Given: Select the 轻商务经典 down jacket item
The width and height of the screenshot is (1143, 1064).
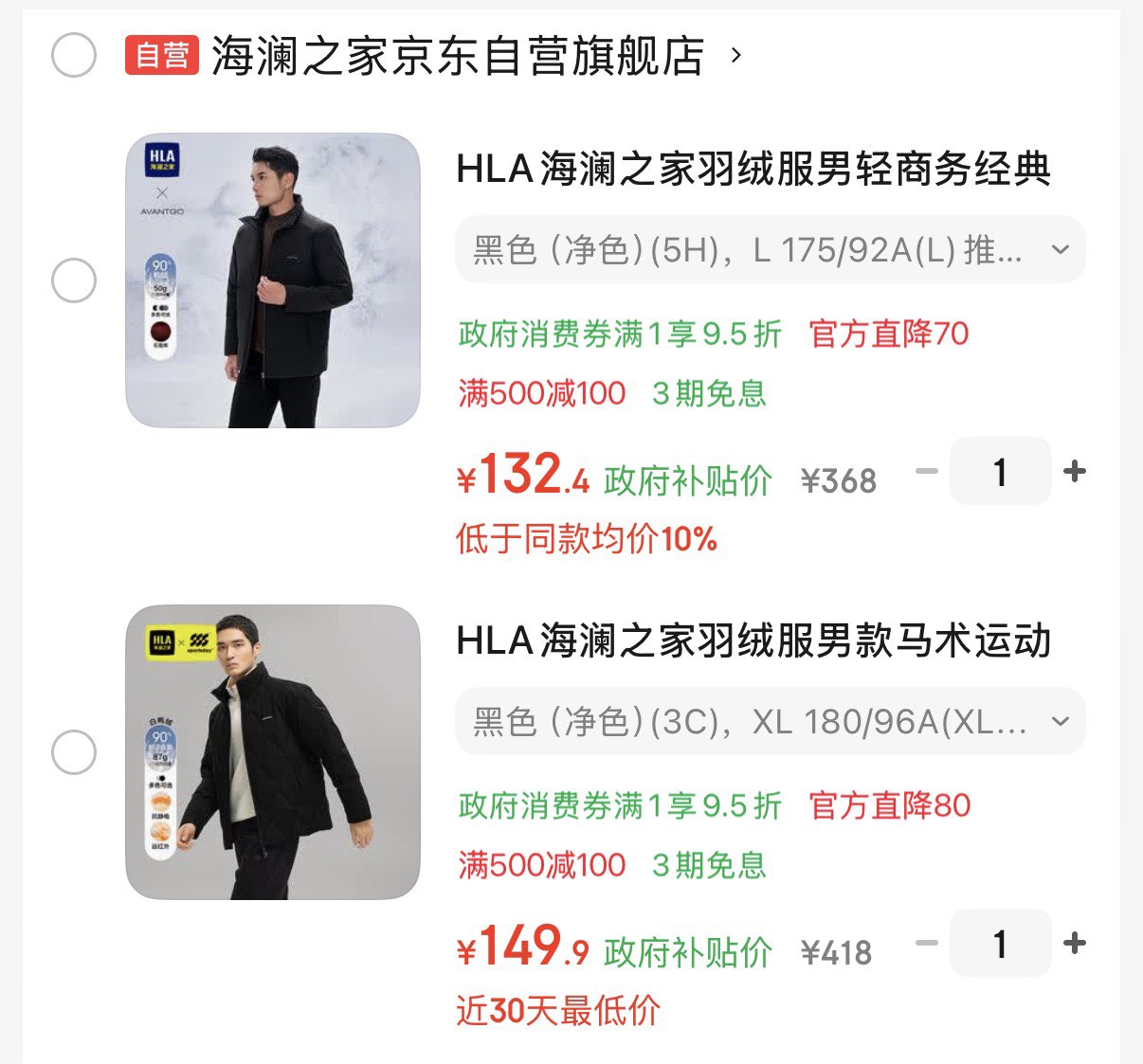Looking at the screenshot, I should click(x=74, y=280).
